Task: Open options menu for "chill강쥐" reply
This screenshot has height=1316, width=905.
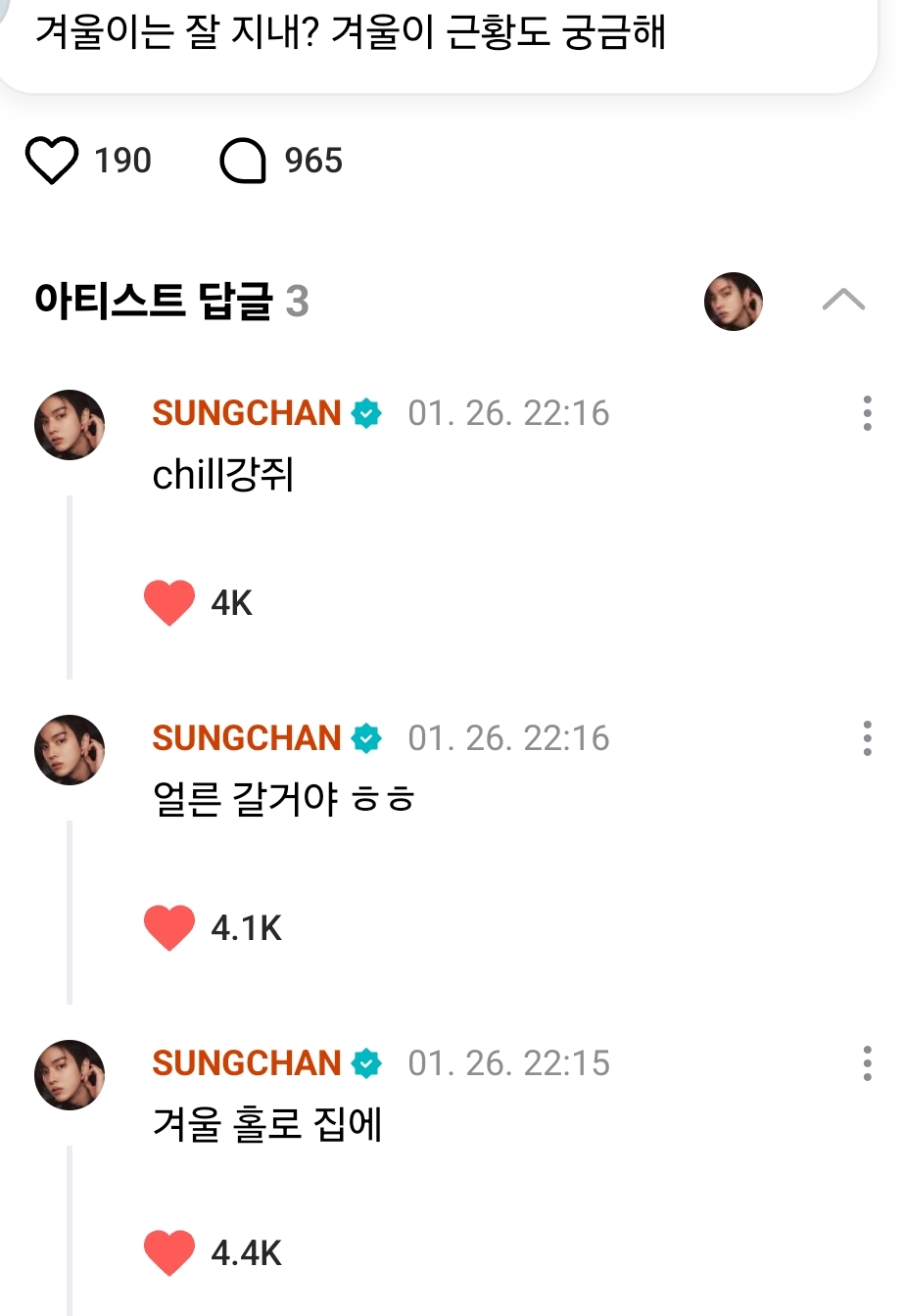Action: [867, 413]
